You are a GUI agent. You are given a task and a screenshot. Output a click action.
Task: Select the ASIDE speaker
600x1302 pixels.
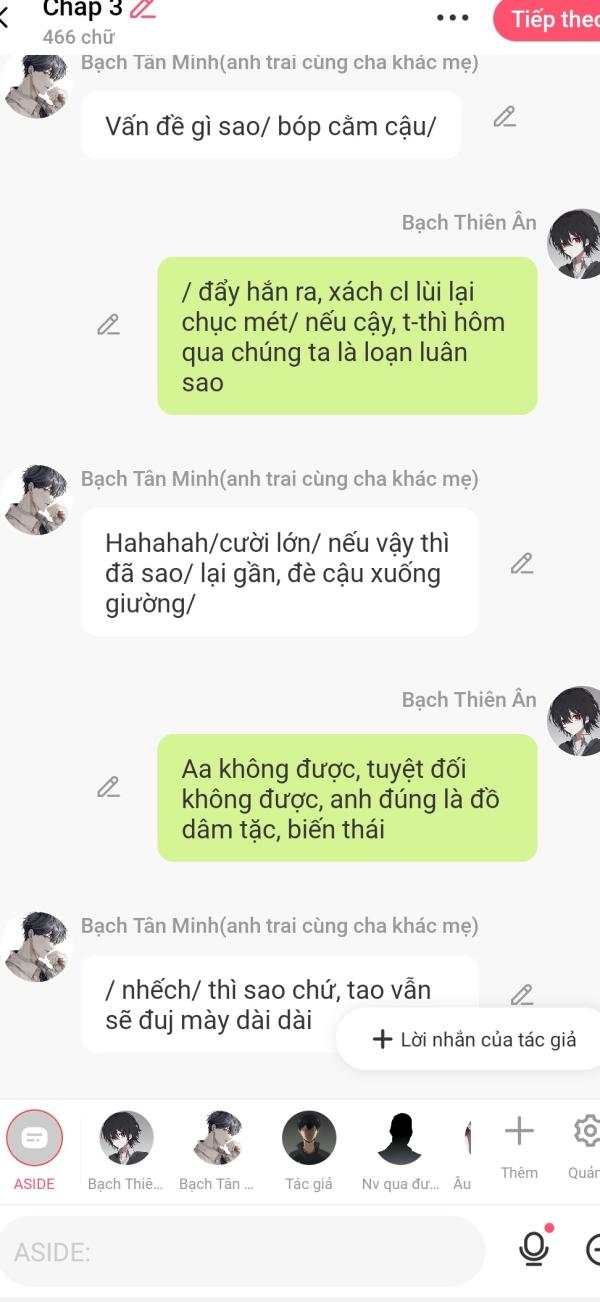coord(35,1150)
